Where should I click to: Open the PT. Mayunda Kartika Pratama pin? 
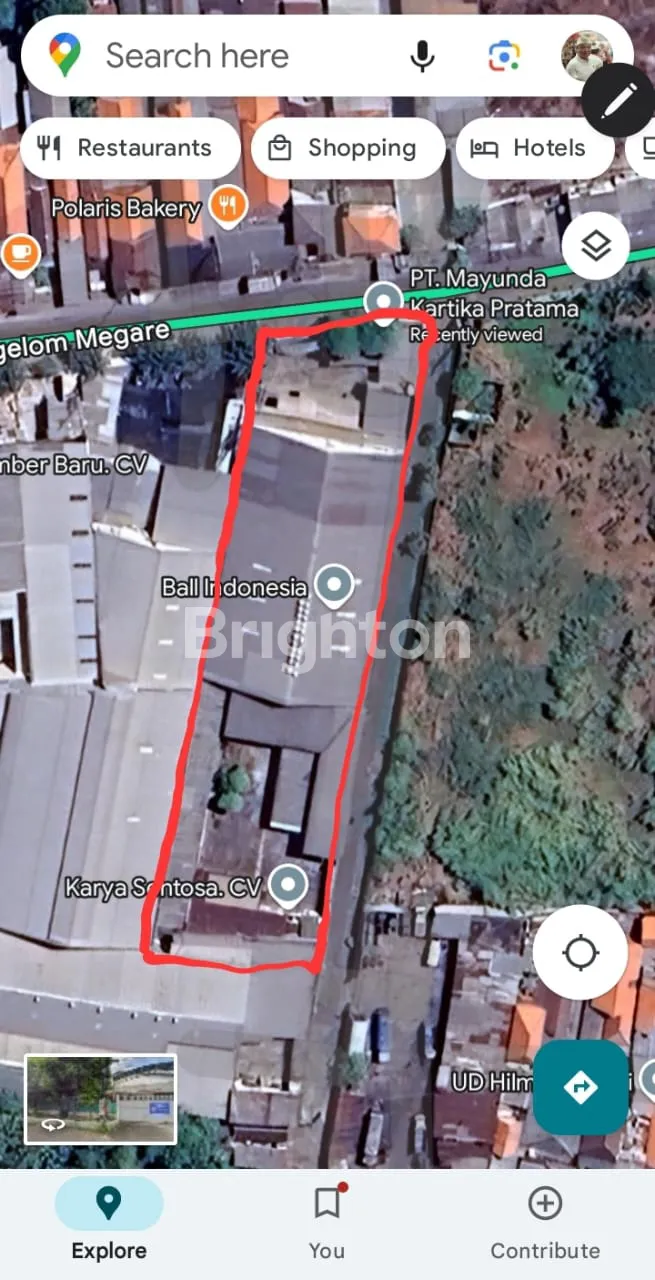tap(382, 300)
